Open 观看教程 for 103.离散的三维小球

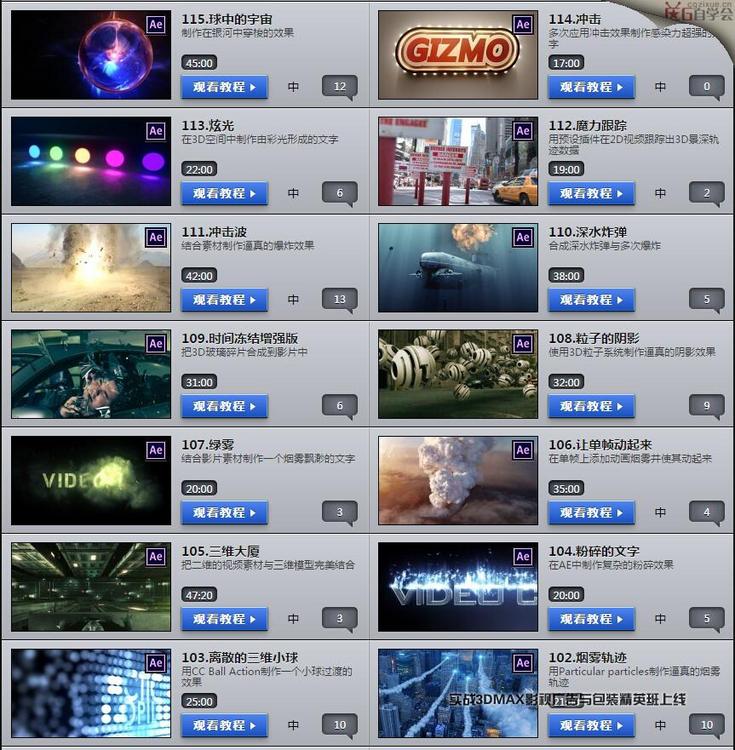224,725
